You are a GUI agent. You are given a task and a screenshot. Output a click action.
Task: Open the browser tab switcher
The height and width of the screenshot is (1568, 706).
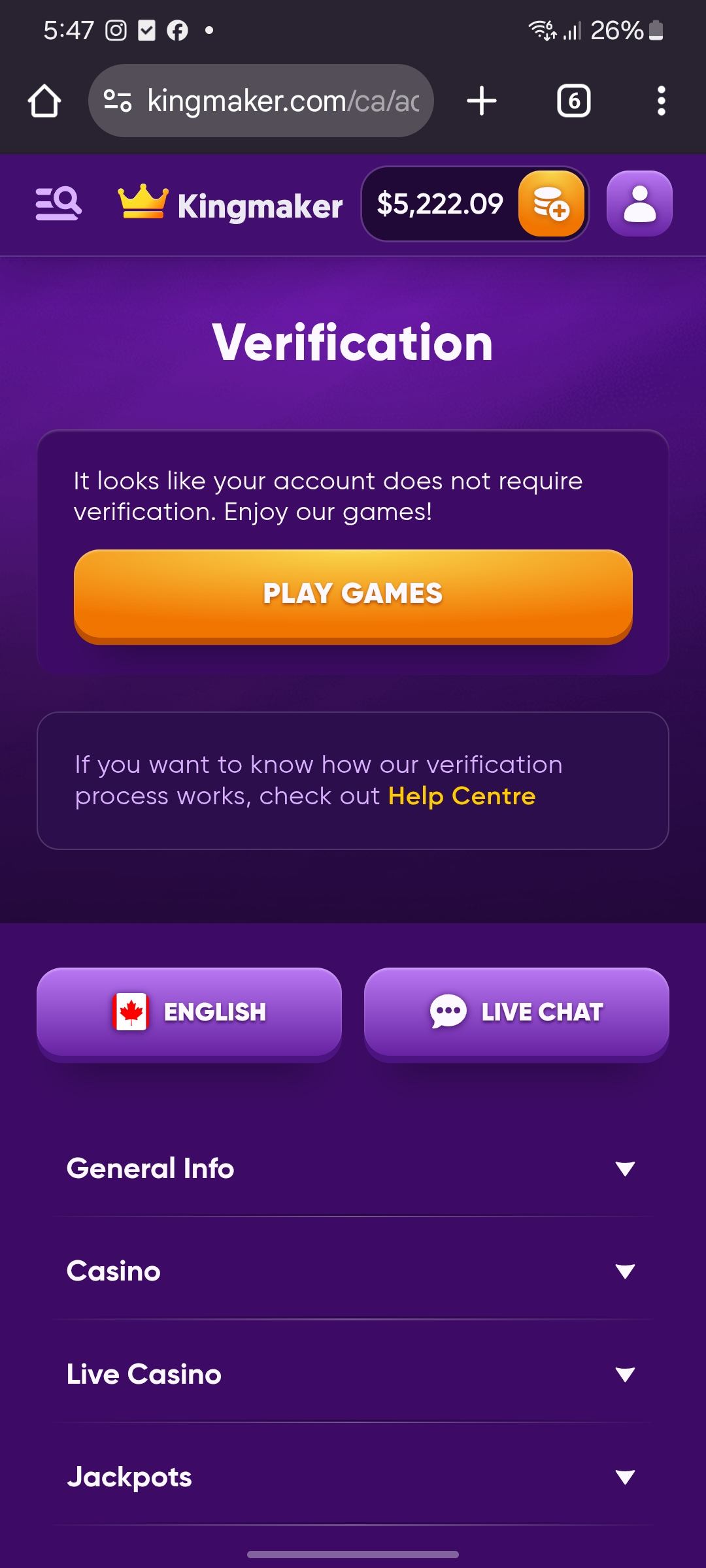point(573,101)
